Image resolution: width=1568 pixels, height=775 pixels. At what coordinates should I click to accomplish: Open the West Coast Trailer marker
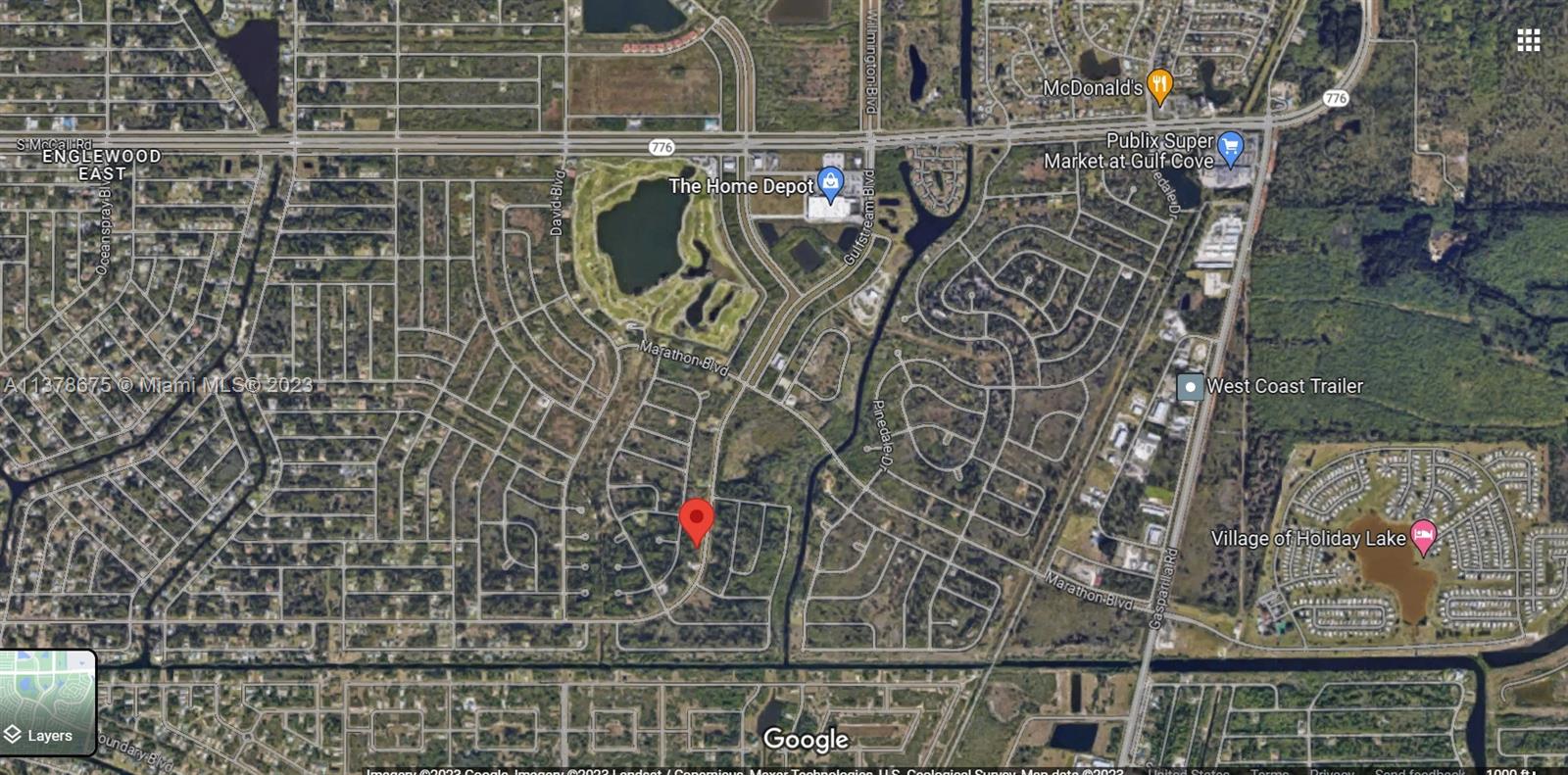1190,386
